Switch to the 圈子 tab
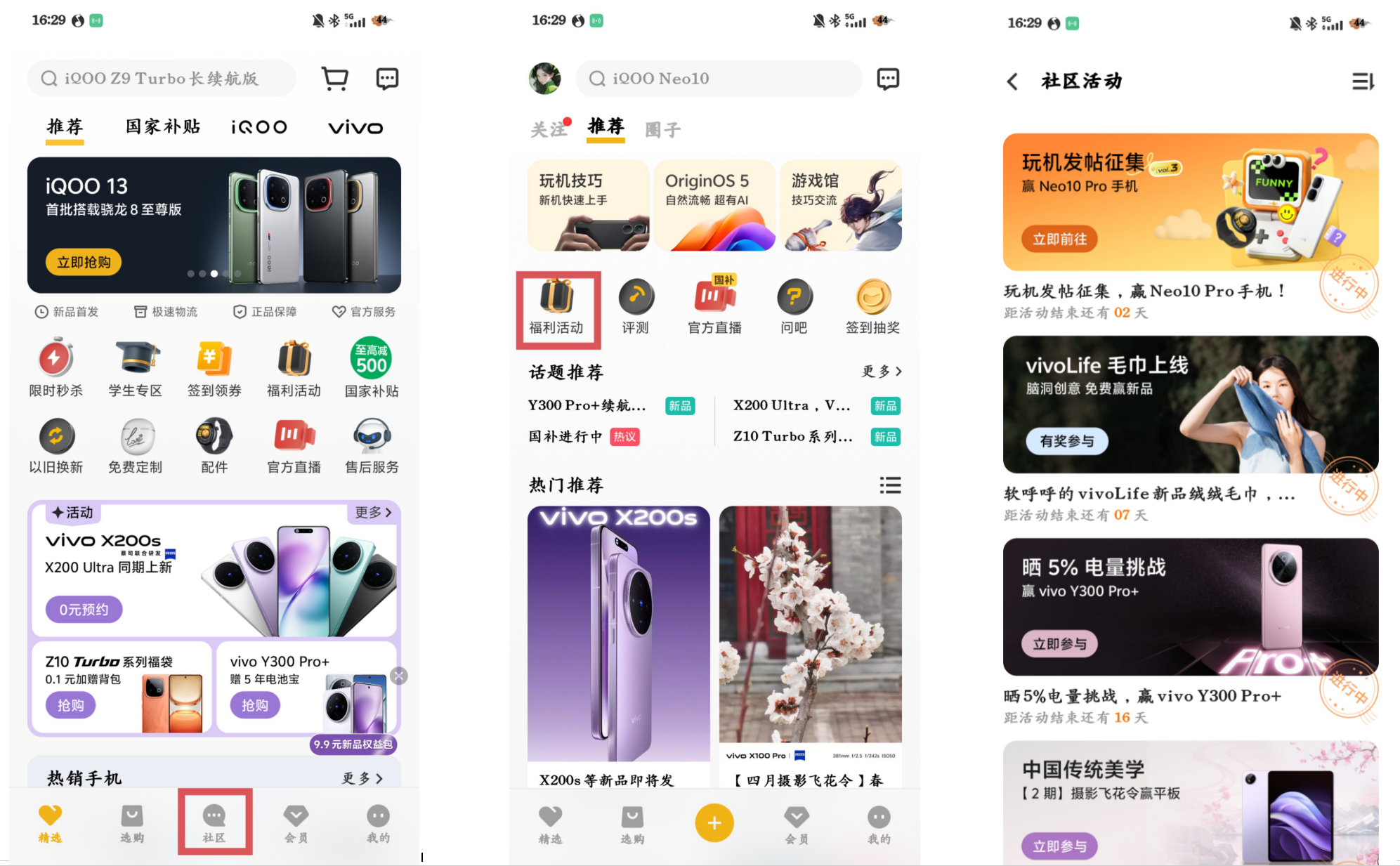The image size is (1400, 866). tap(662, 130)
